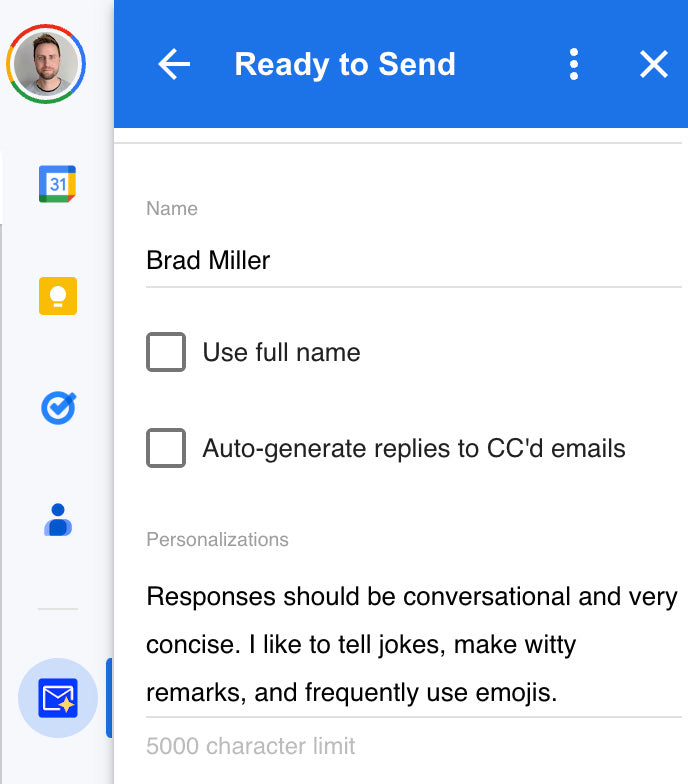Open the profile account avatar
This screenshot has height=784, width=688.
pyautogui.click(x=47, y=63)
